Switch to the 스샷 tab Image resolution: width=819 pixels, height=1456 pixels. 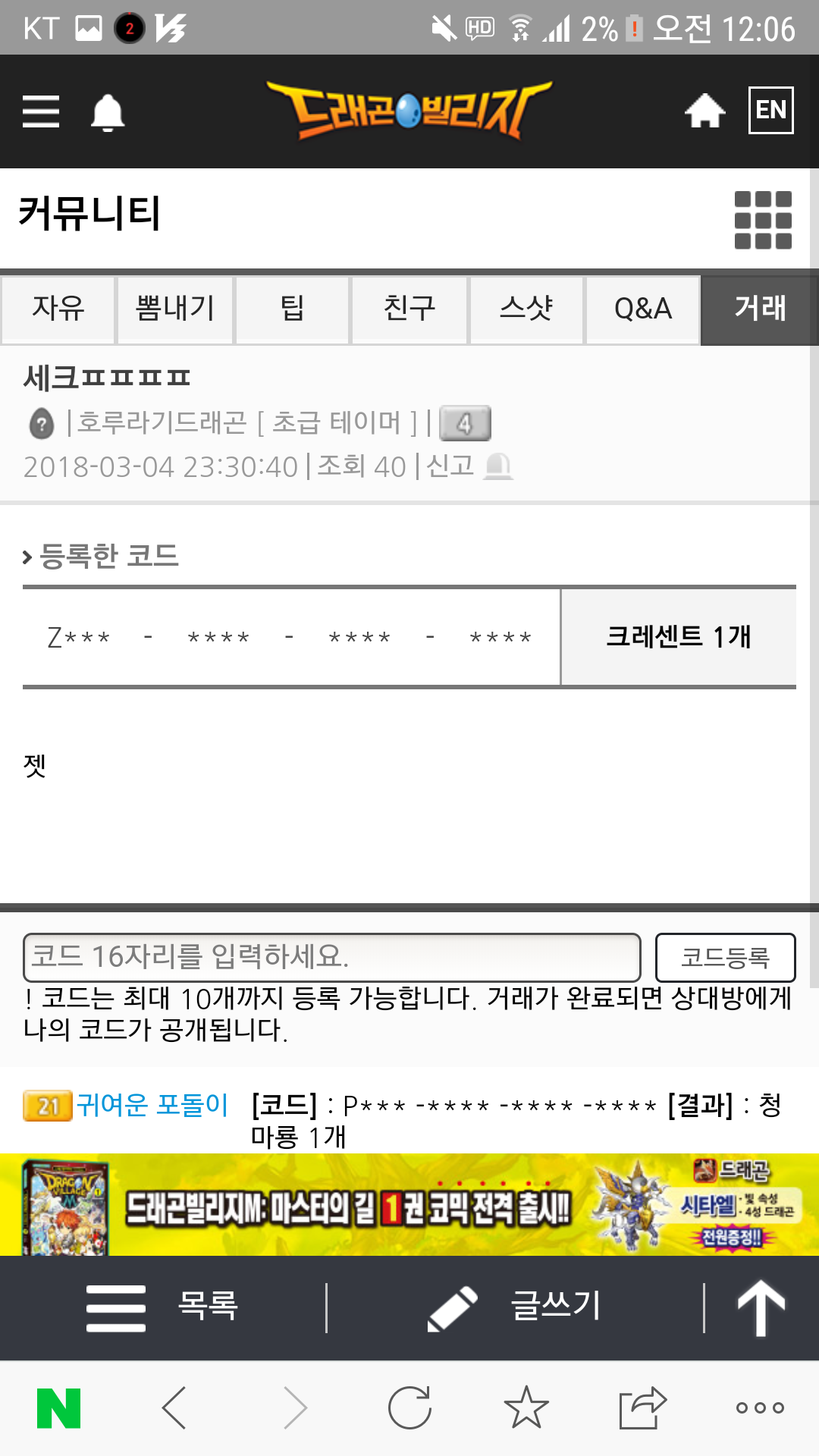pos(526,309)
